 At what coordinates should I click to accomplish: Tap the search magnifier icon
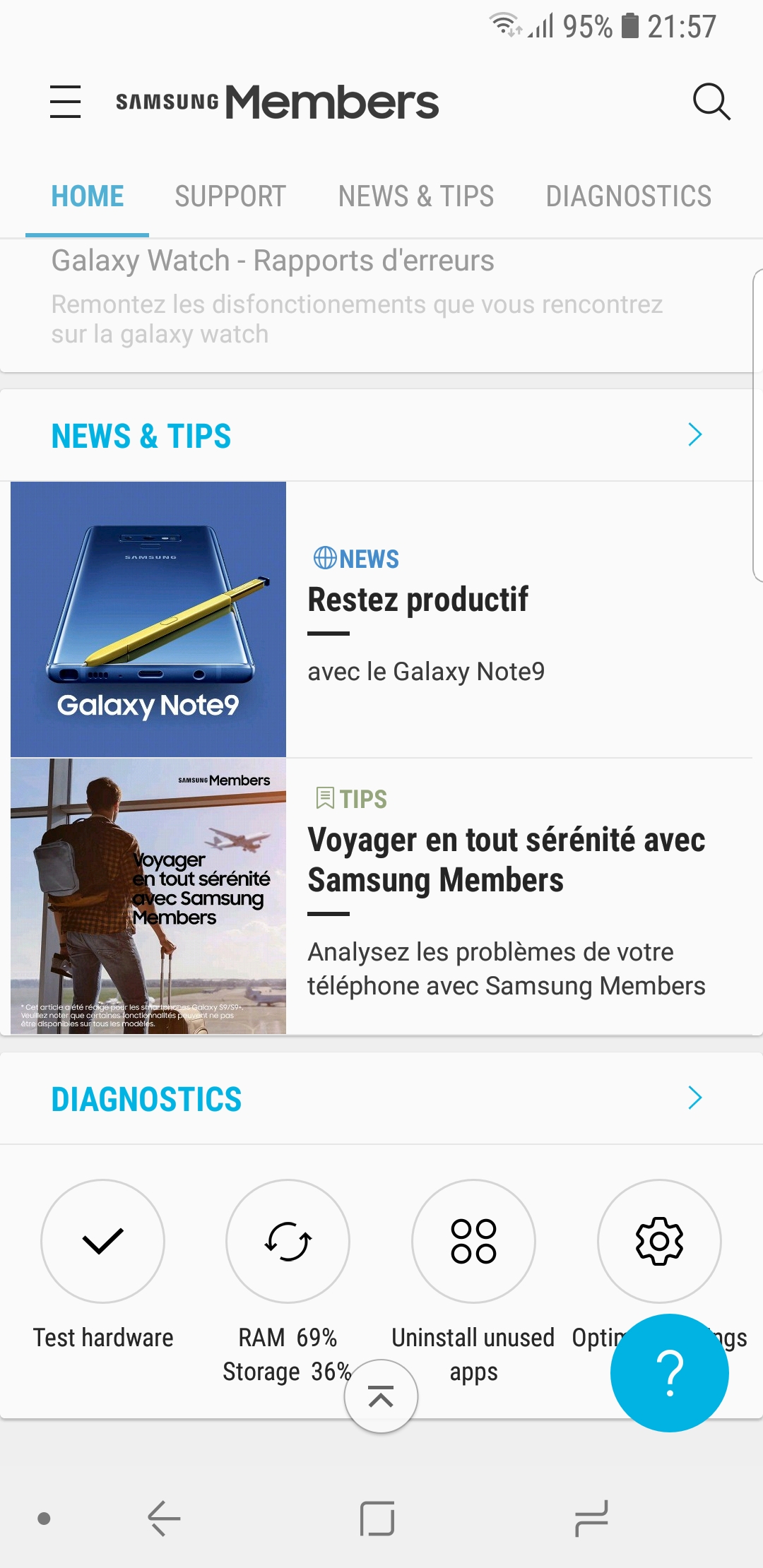coord(711,102)
